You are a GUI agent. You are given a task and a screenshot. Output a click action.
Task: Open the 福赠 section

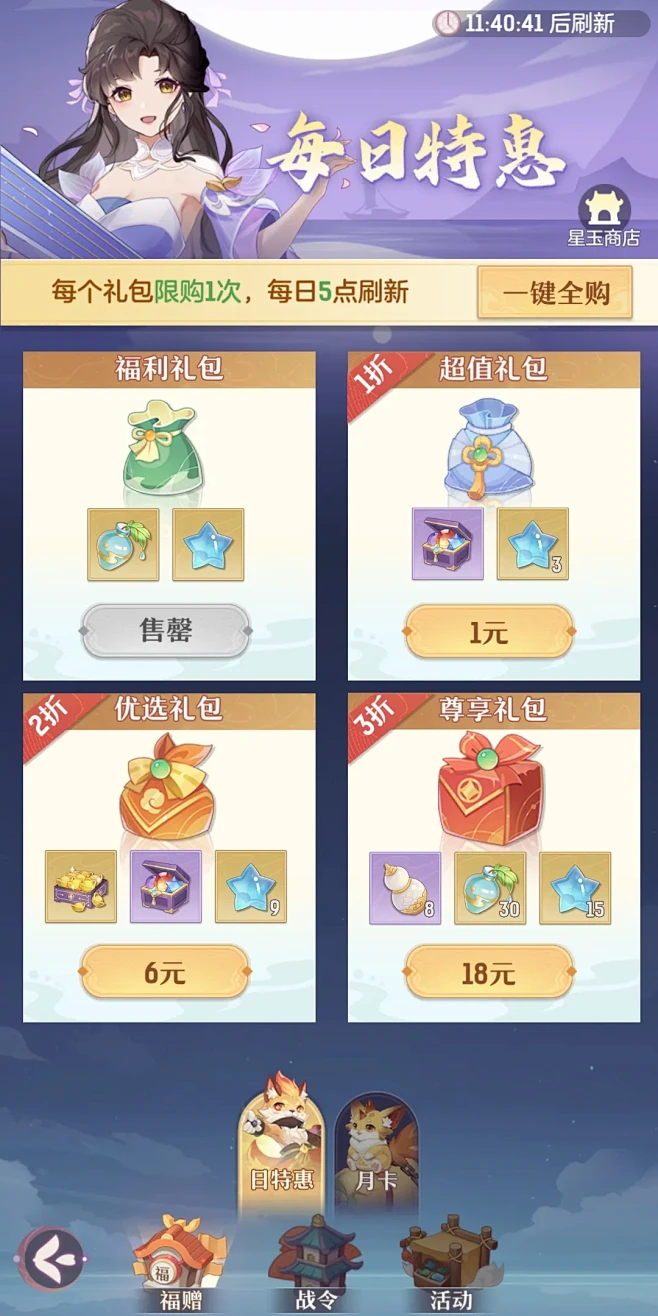[x=180, y=1262]
